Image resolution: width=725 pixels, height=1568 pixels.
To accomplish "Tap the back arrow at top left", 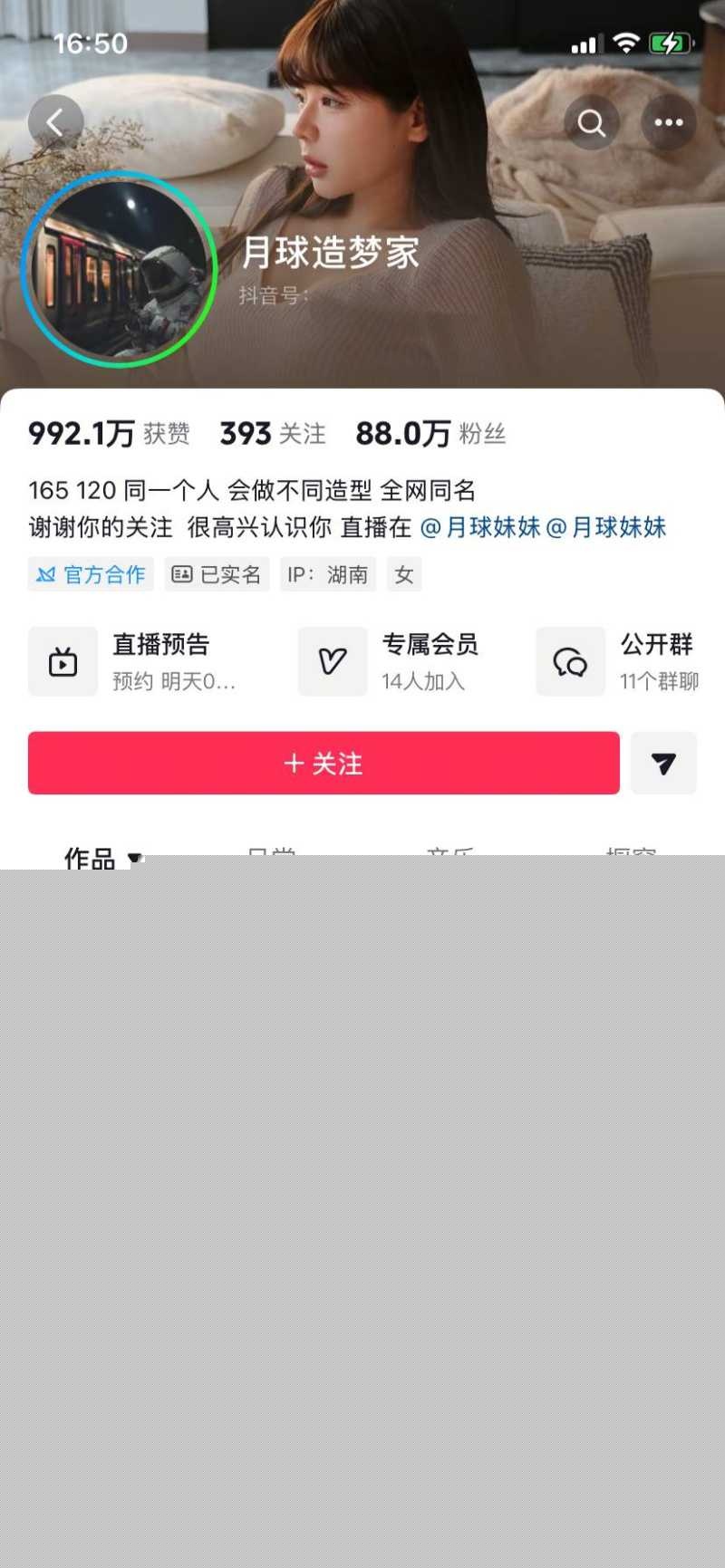I will coord(56,121).
